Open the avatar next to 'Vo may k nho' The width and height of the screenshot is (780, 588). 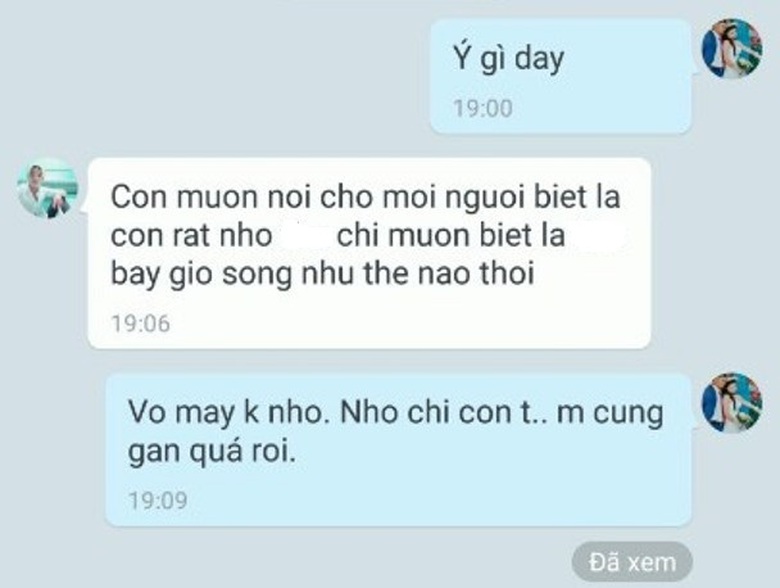(731, 403)
